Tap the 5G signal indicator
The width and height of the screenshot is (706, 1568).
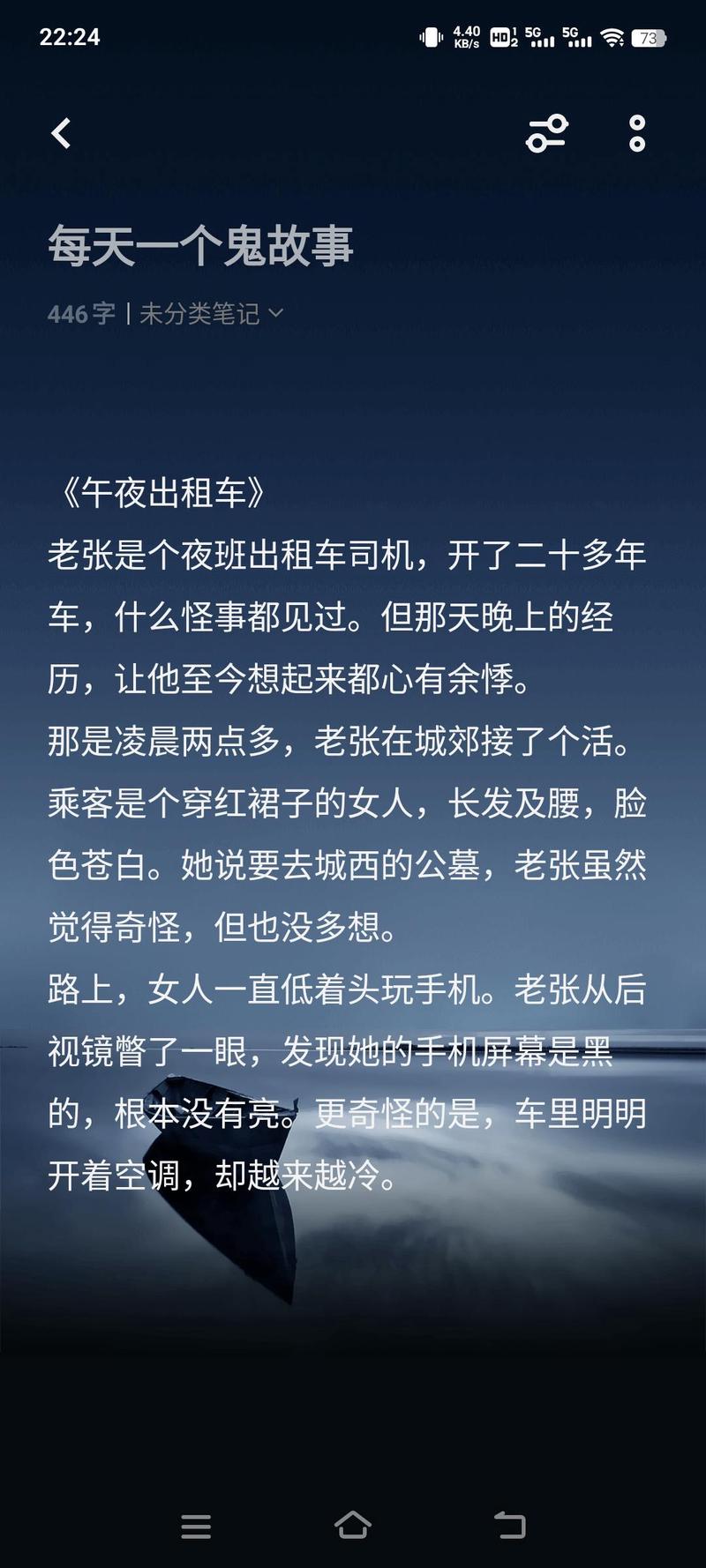pos(542,39)
